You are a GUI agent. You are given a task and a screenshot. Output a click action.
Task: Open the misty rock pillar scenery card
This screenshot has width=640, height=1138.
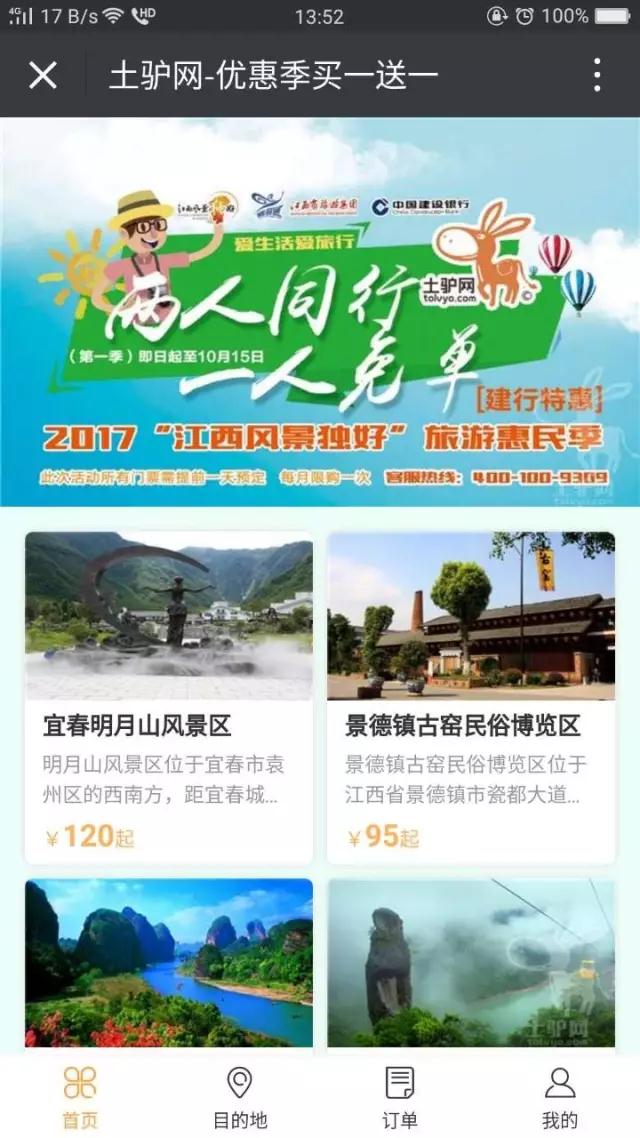pos(471,965)
